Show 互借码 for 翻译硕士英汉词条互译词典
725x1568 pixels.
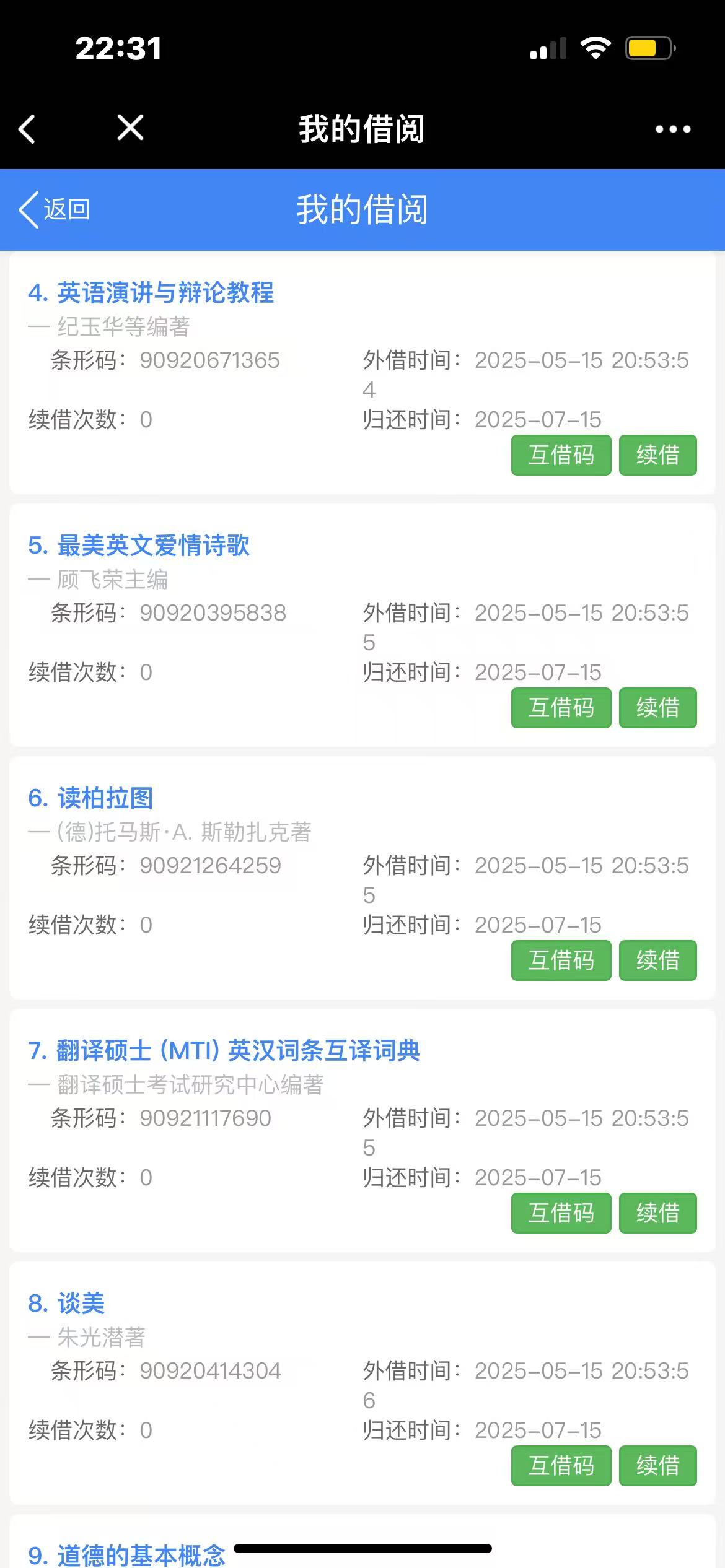[561, 1213]
